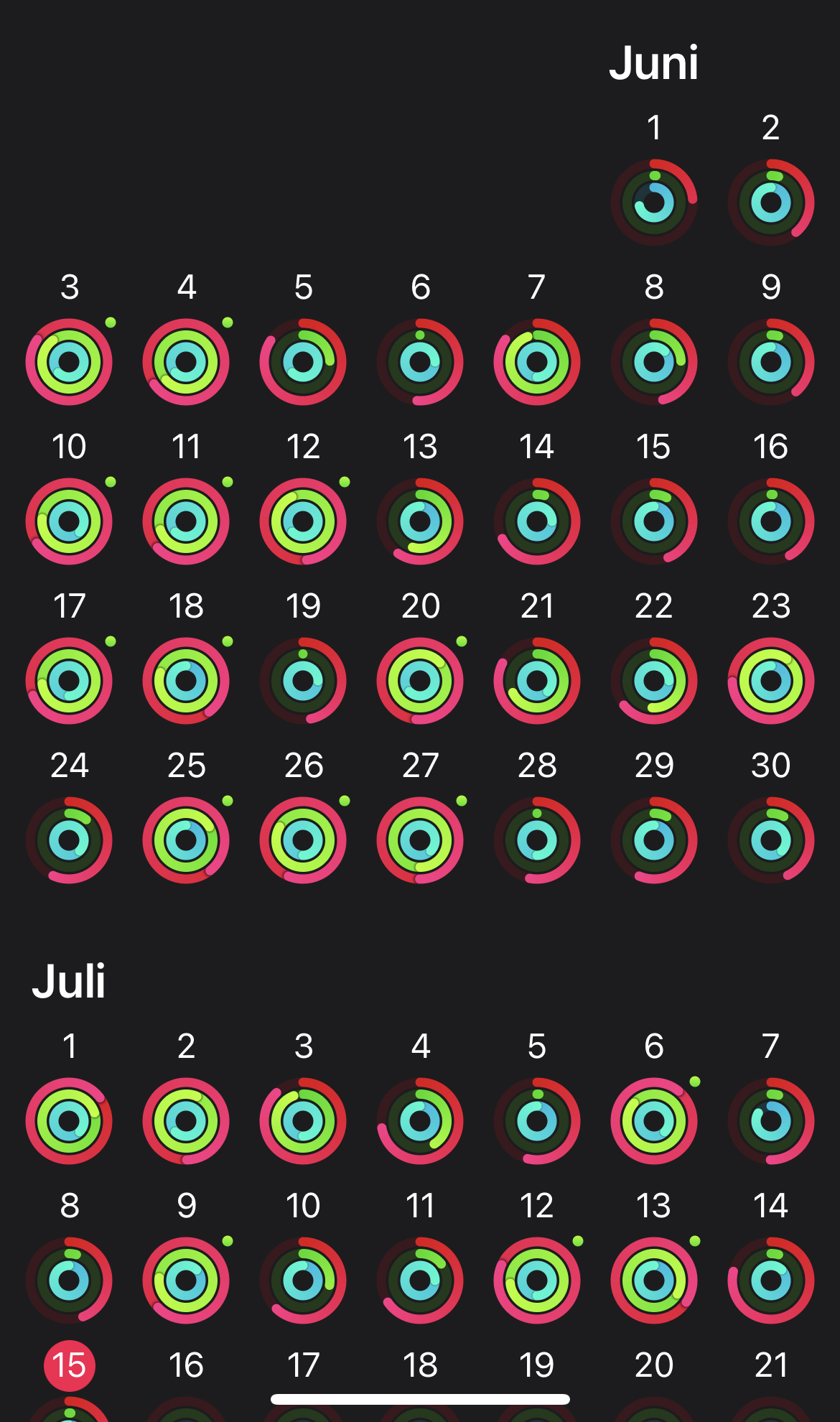View Juni 10 activity details
840x1422 pixels.
(x=69, y=521)
